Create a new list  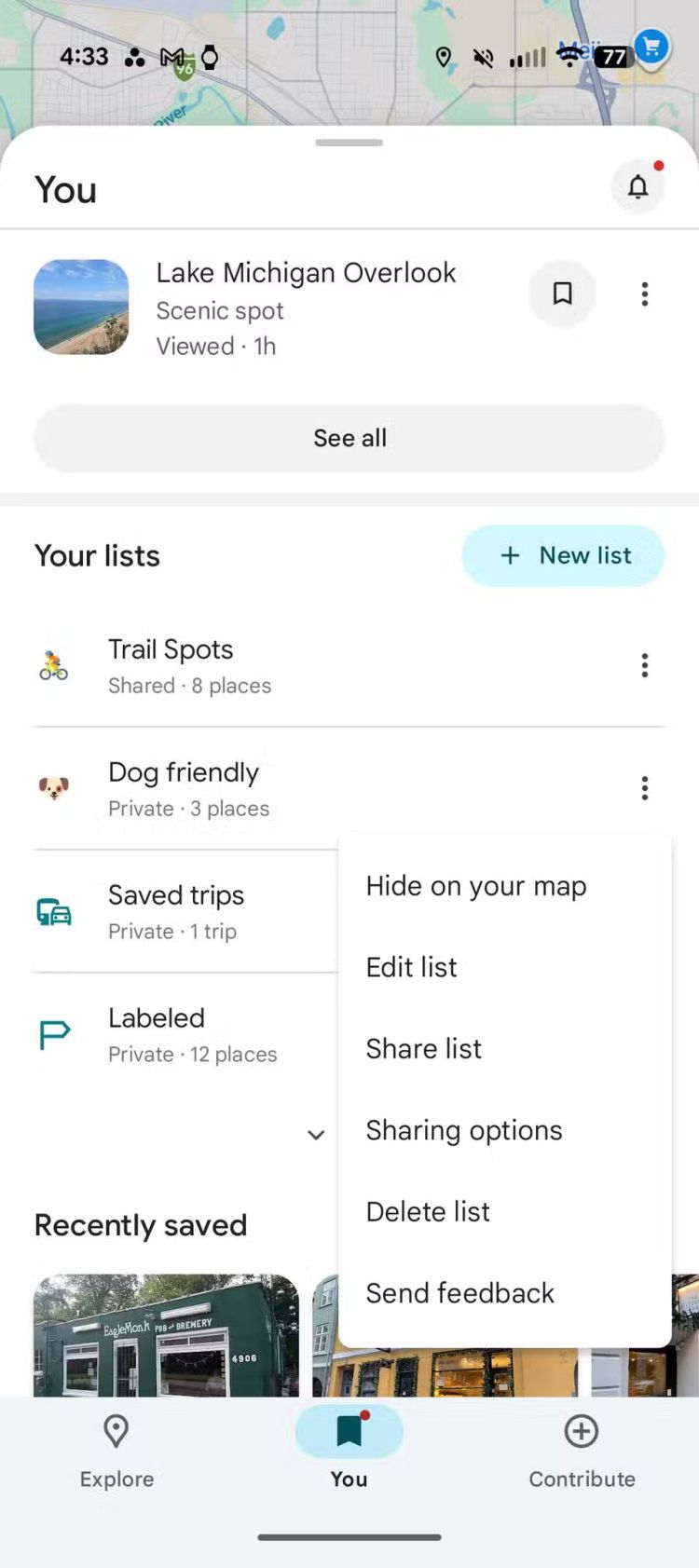pos(563,555)
